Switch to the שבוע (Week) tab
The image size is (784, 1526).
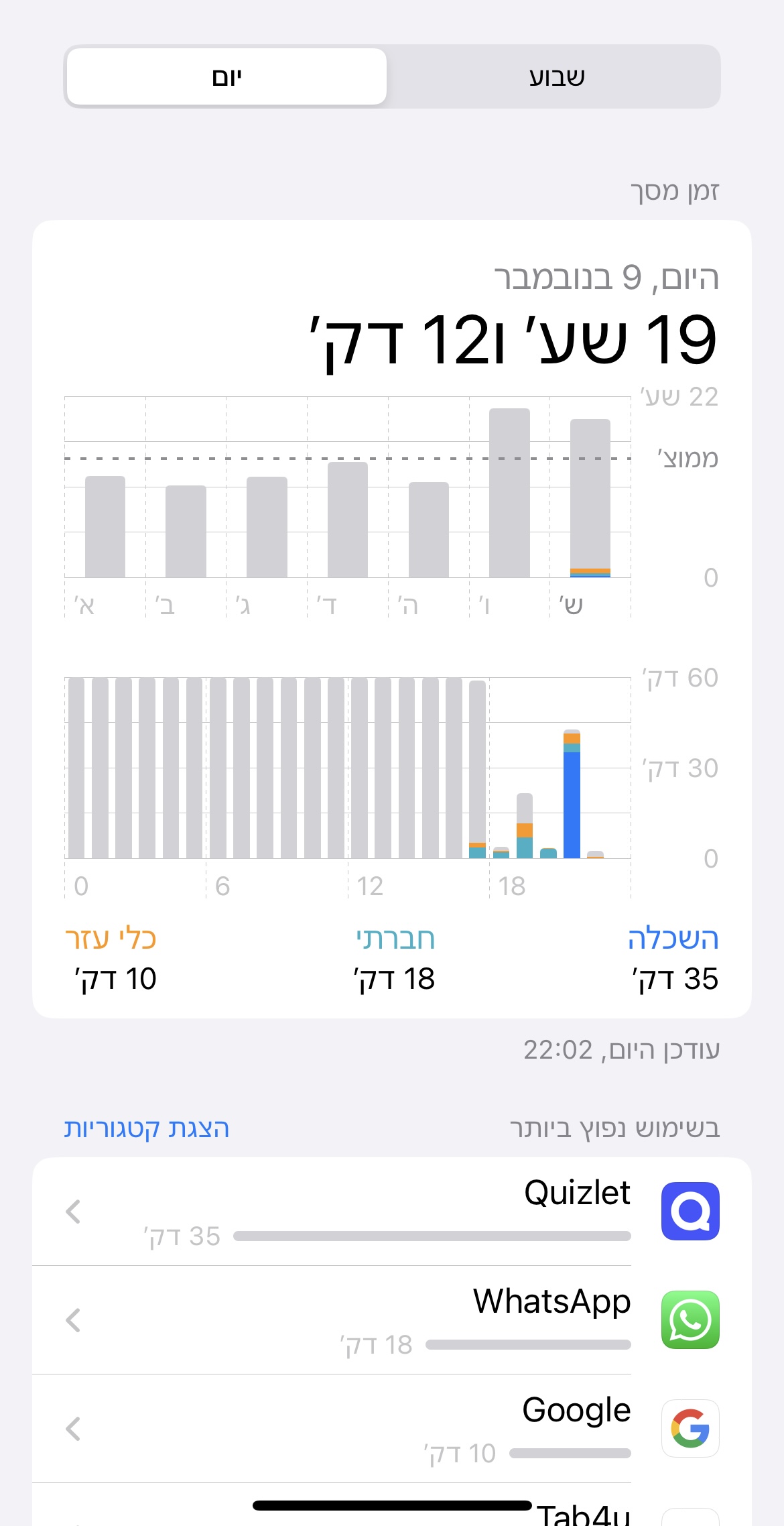(x=556, y=77)
